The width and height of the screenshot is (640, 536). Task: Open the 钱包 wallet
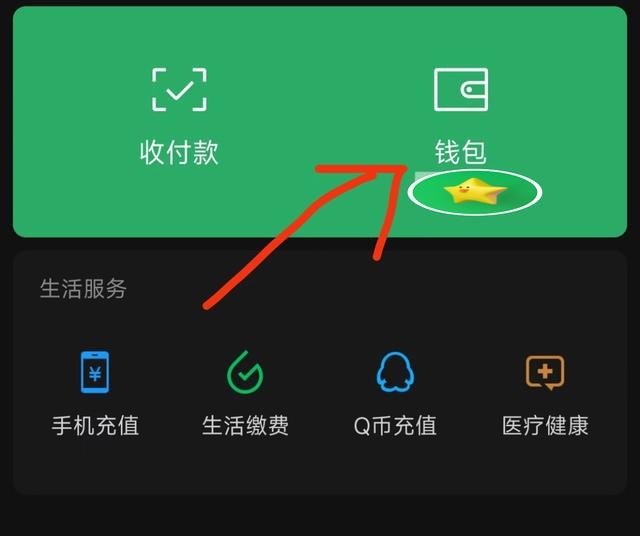click(x=460, y=114)
